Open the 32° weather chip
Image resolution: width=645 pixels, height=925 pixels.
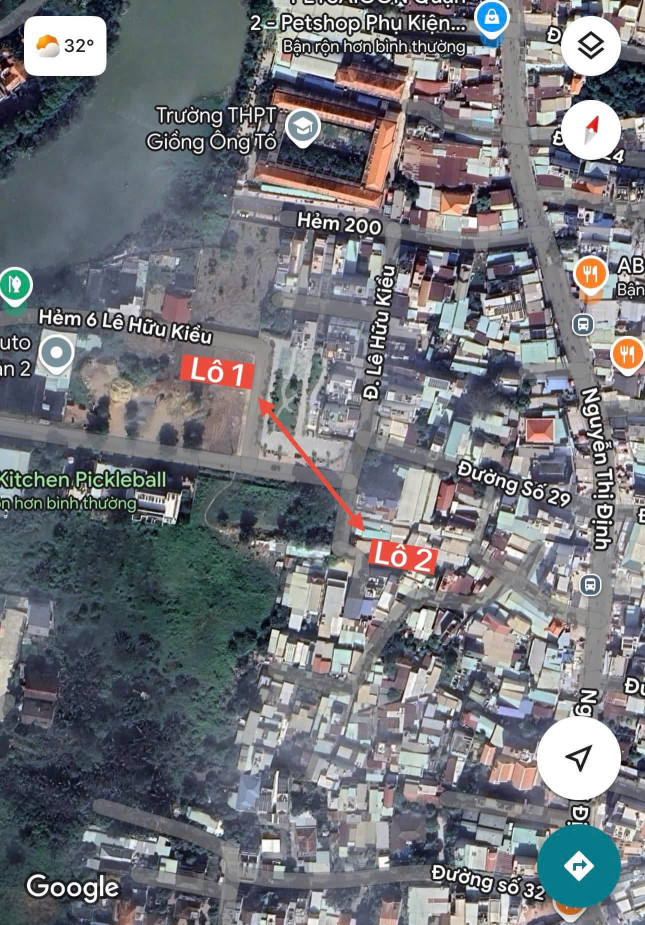(x=65, y=46)
